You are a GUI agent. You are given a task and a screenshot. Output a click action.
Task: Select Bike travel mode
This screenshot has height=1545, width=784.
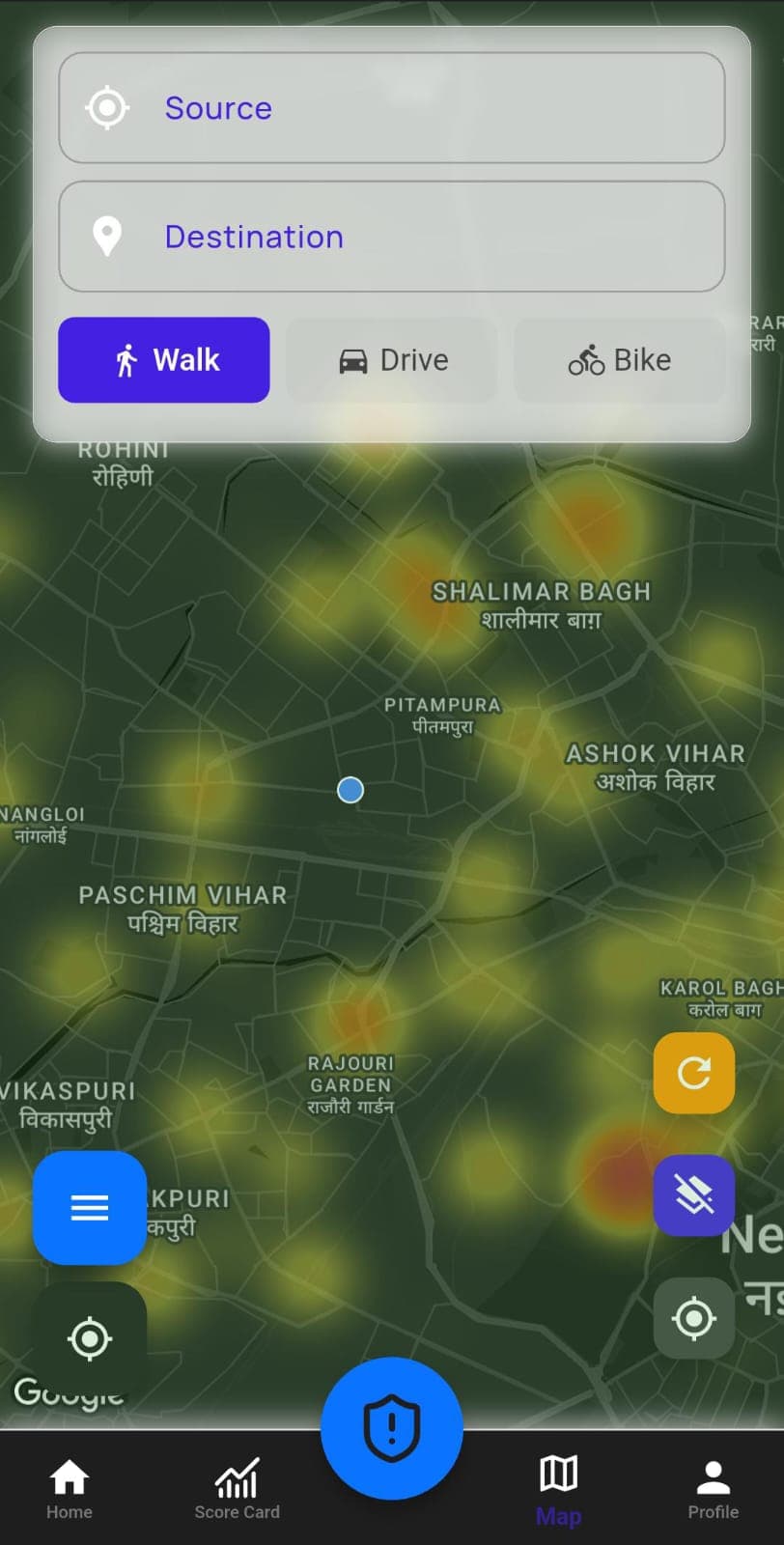[x=619, y=359]
